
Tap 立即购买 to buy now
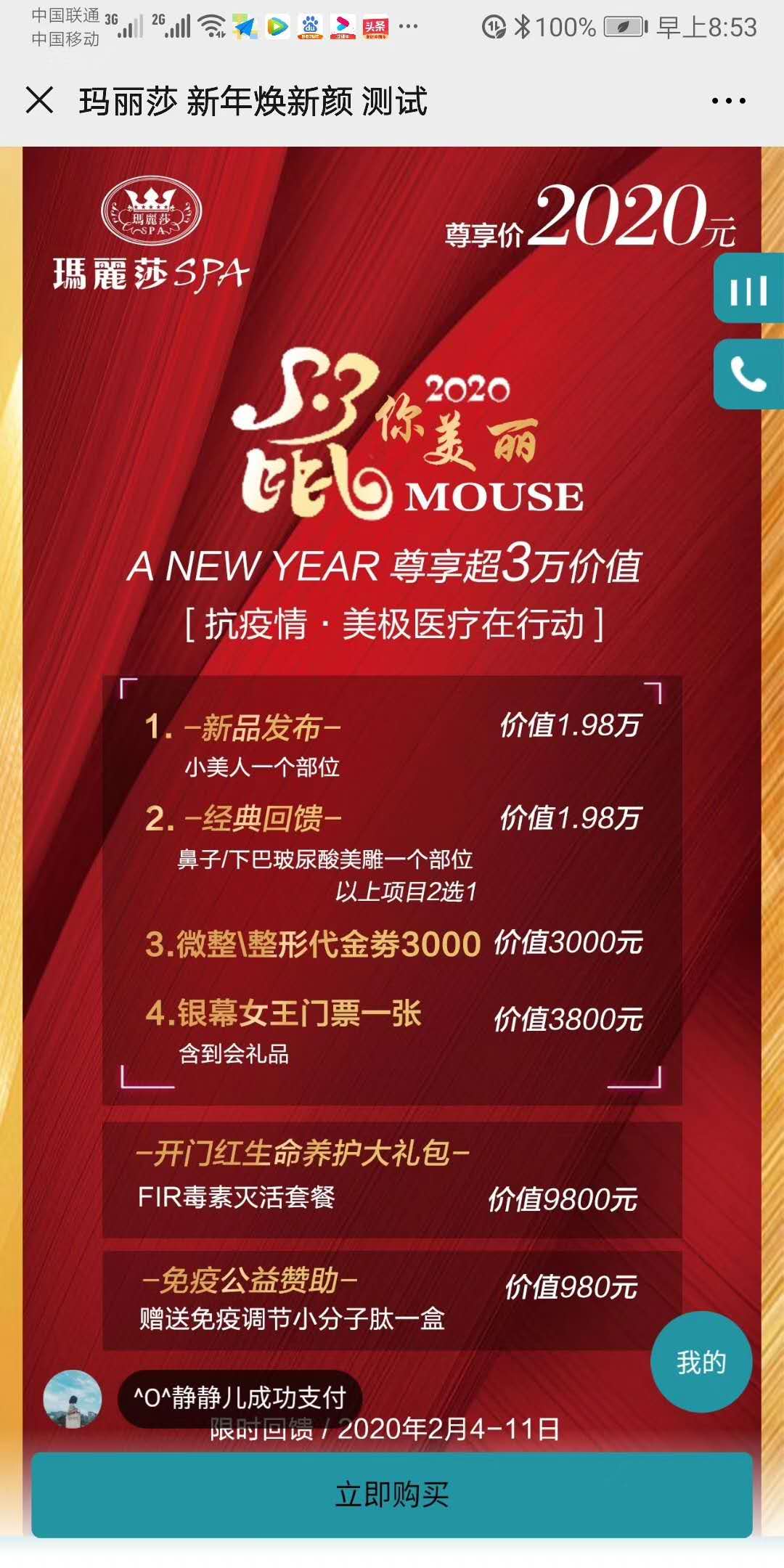click(x=392, y=1495)
